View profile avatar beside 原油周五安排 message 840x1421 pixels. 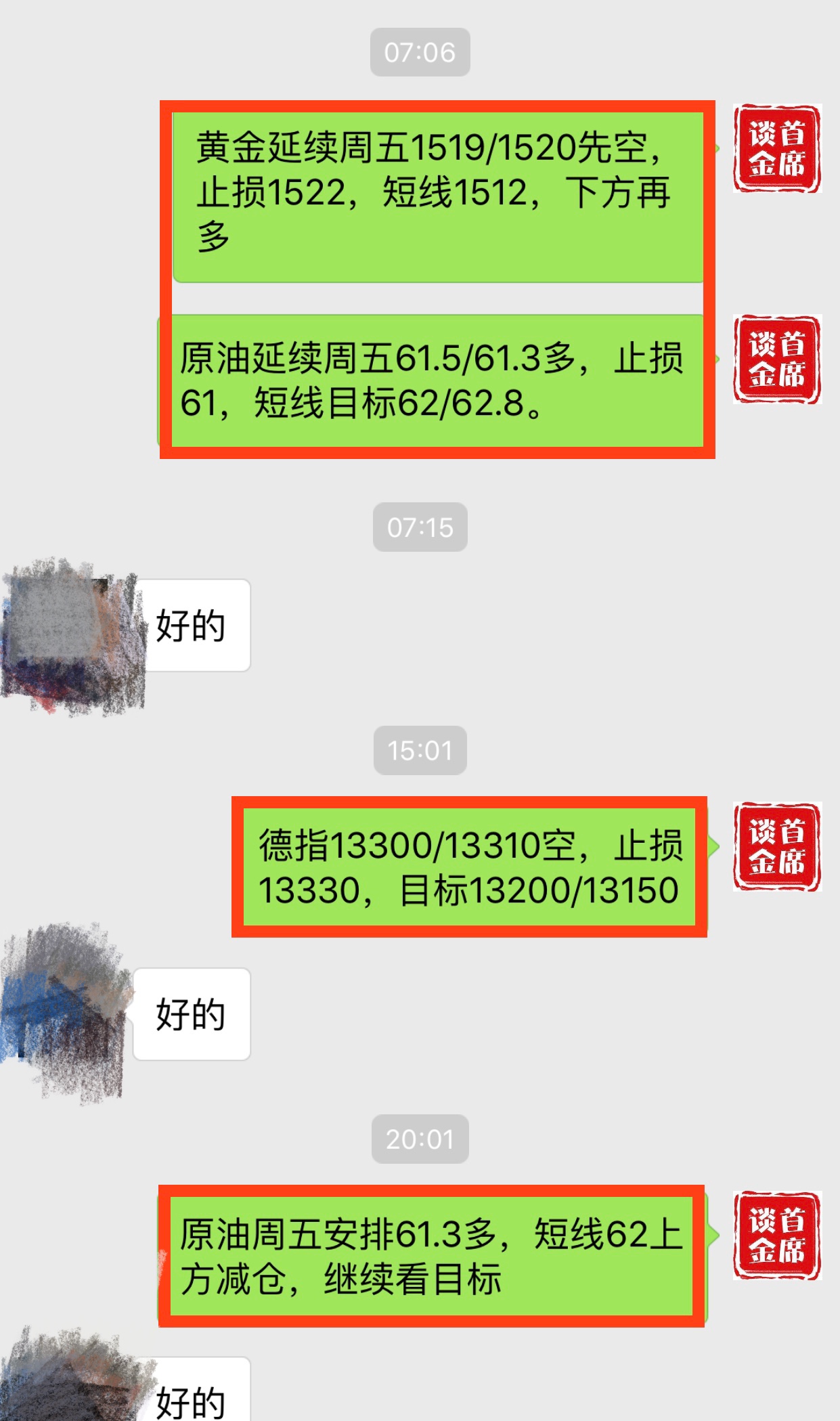[777, 1236]
